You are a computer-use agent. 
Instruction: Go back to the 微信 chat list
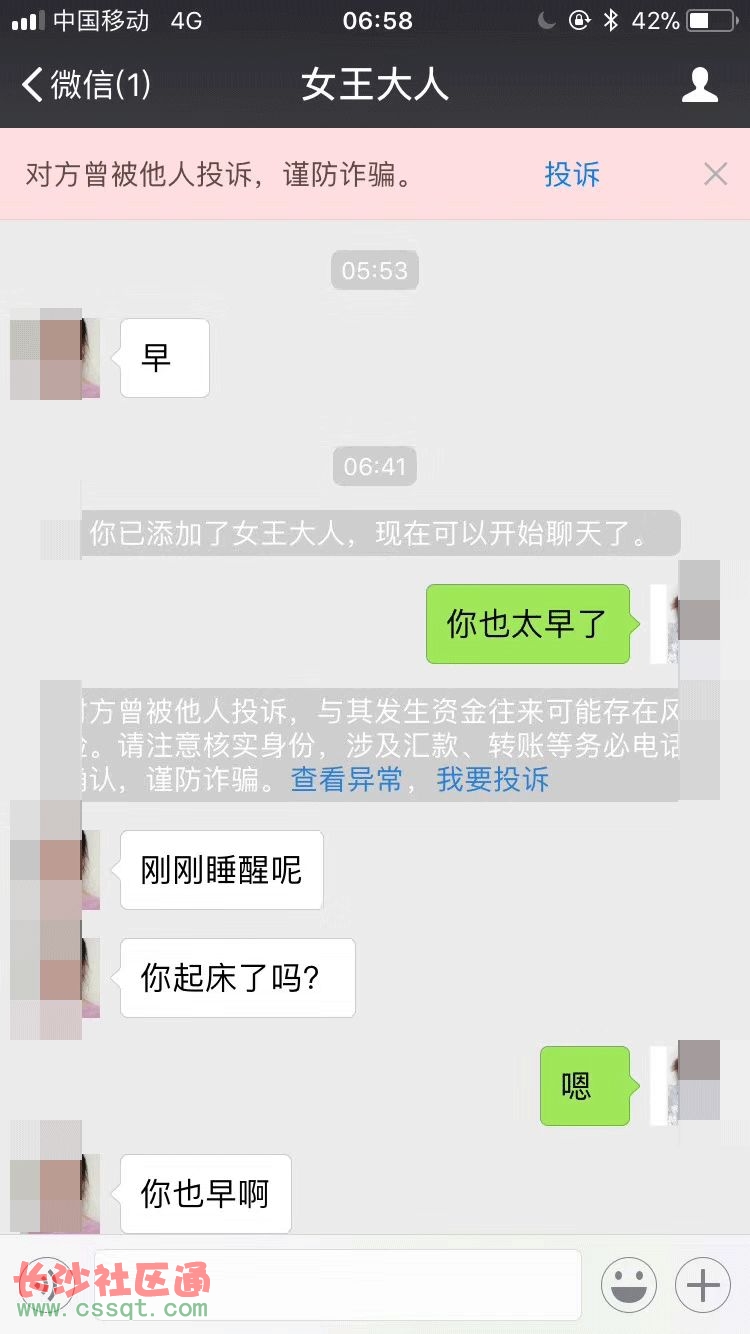86,85
